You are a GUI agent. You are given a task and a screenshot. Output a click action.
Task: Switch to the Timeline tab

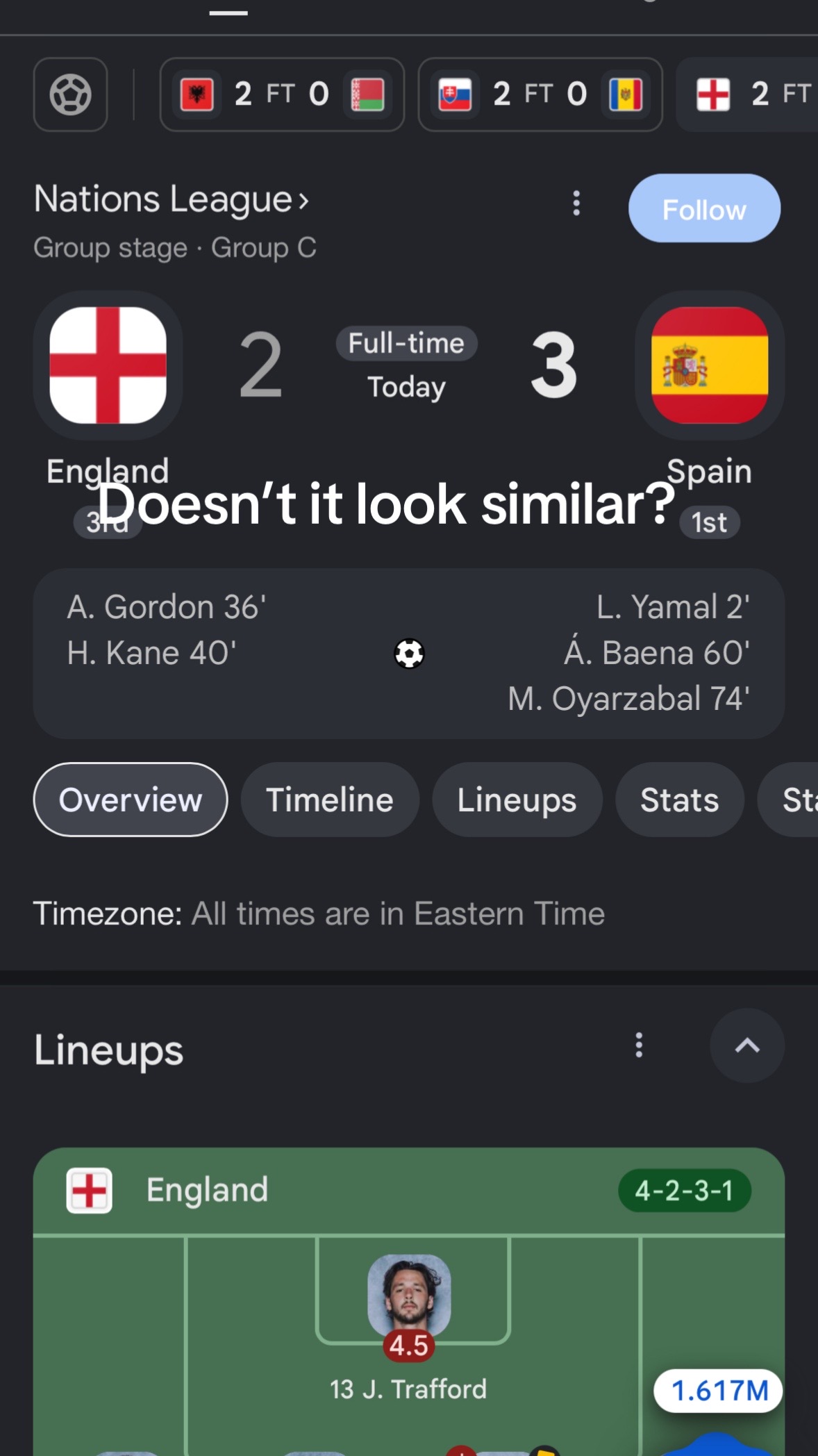click(330, 800)
